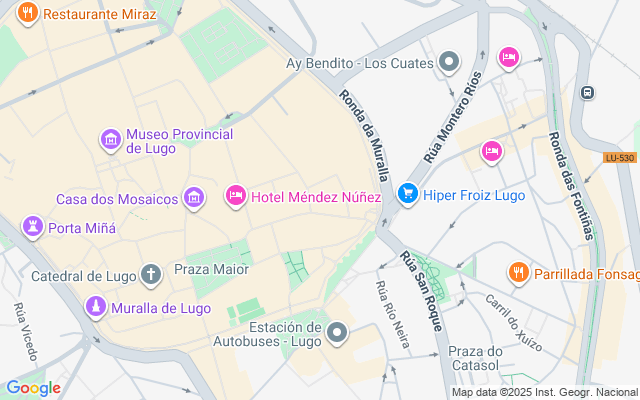The width and height of the screenshot is (640, 400).
Task: Select the bus stop icon on the map
Action: pyautogui.click(x=588, y=92)
